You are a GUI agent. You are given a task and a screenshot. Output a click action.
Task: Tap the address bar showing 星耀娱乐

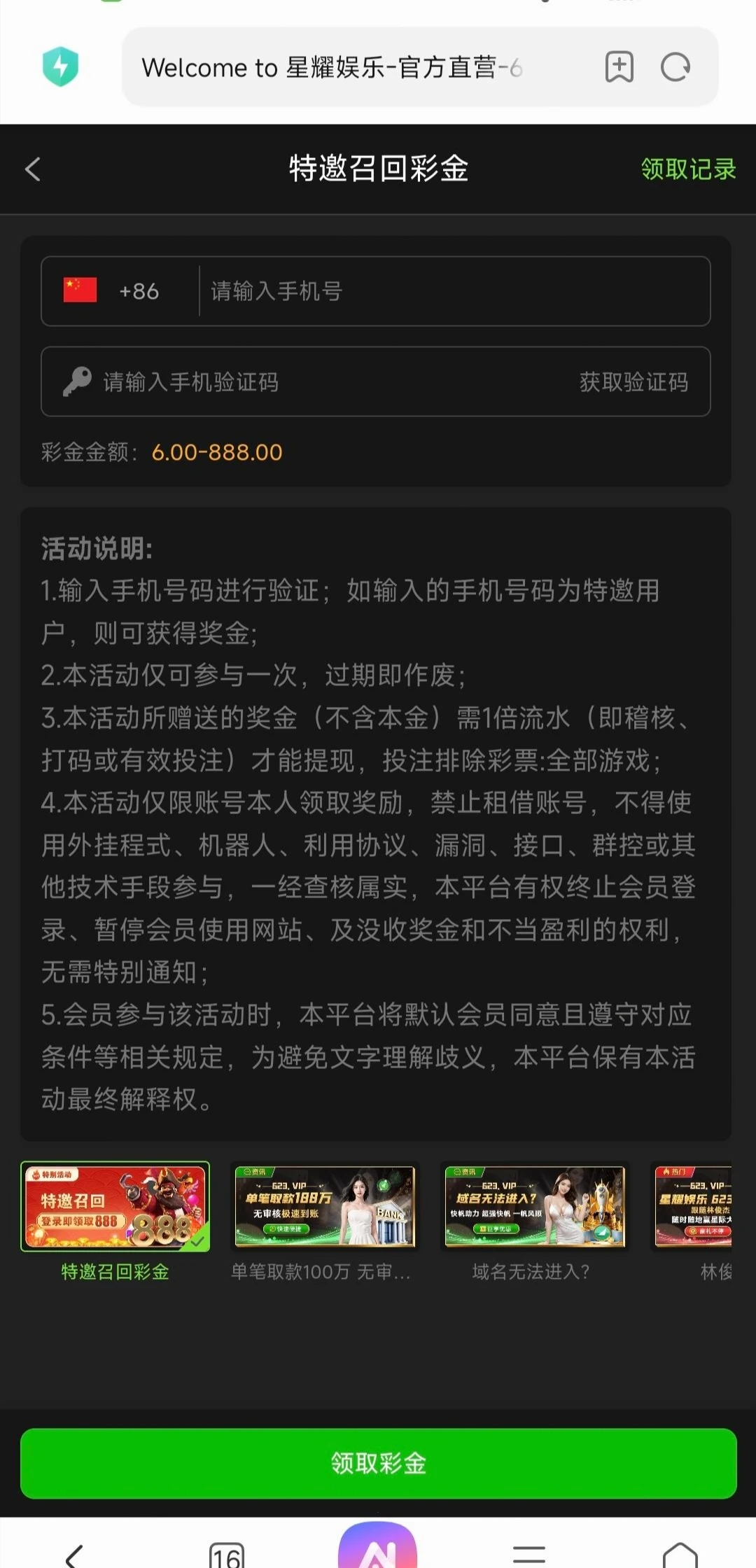point(350,67)
